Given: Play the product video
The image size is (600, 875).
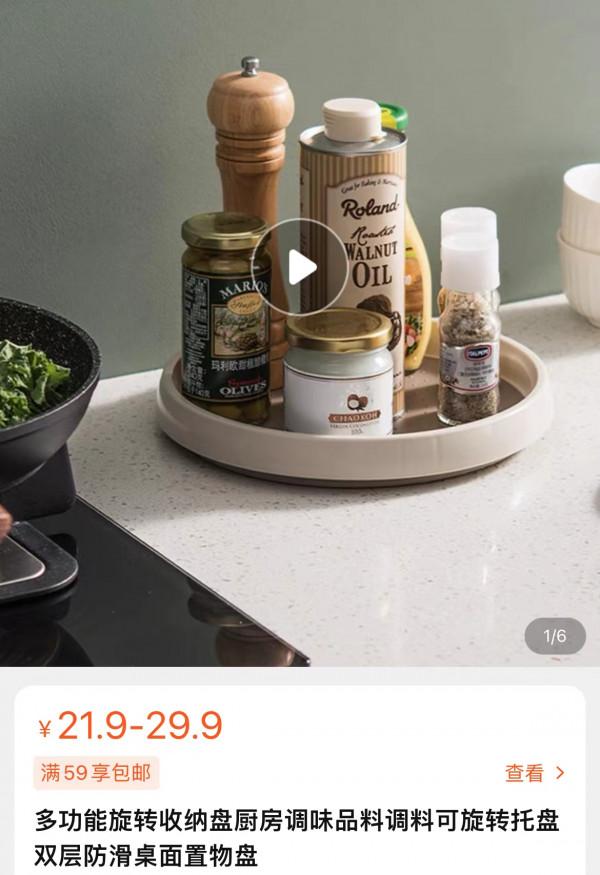Looking at the screenshot, I should tap(299, 267).
